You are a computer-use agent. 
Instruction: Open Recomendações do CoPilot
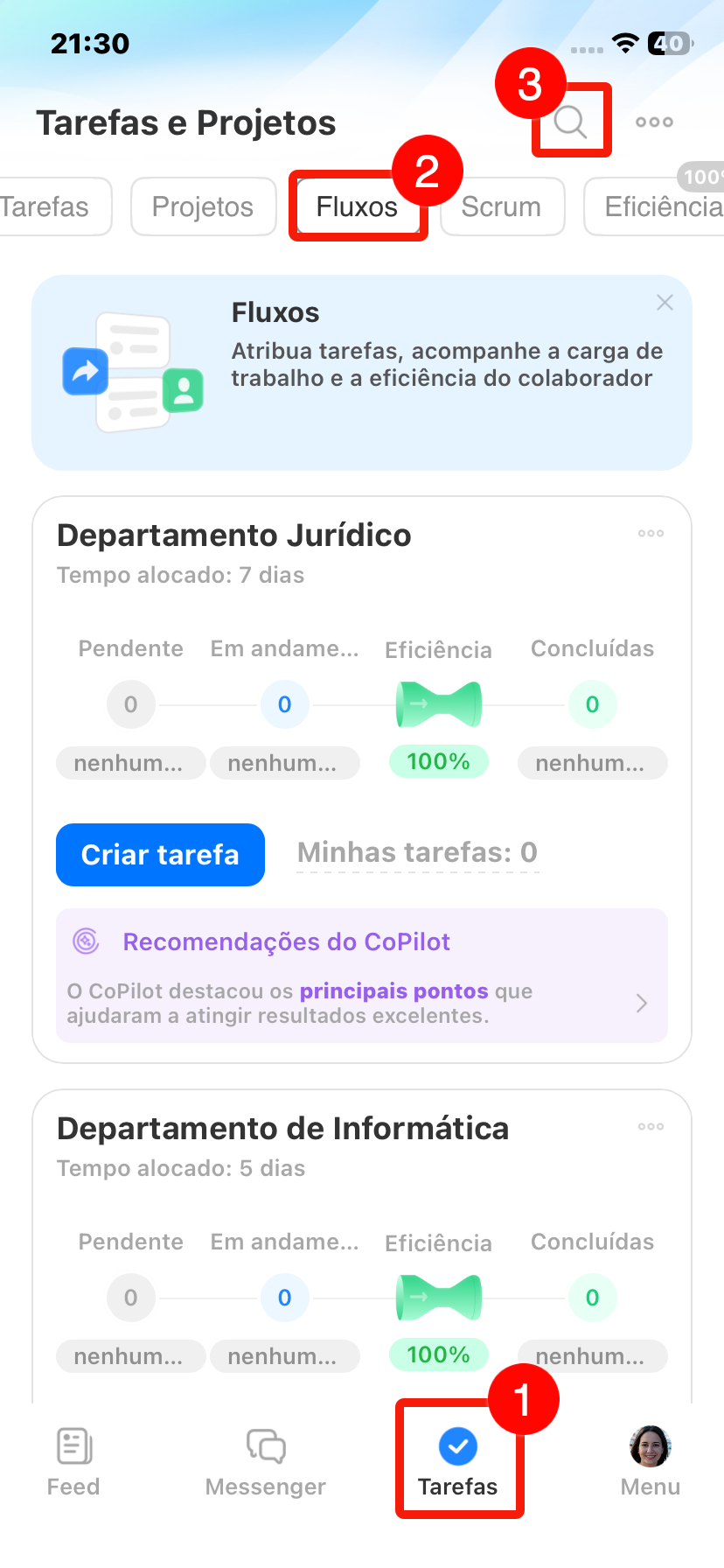[362, 976]
